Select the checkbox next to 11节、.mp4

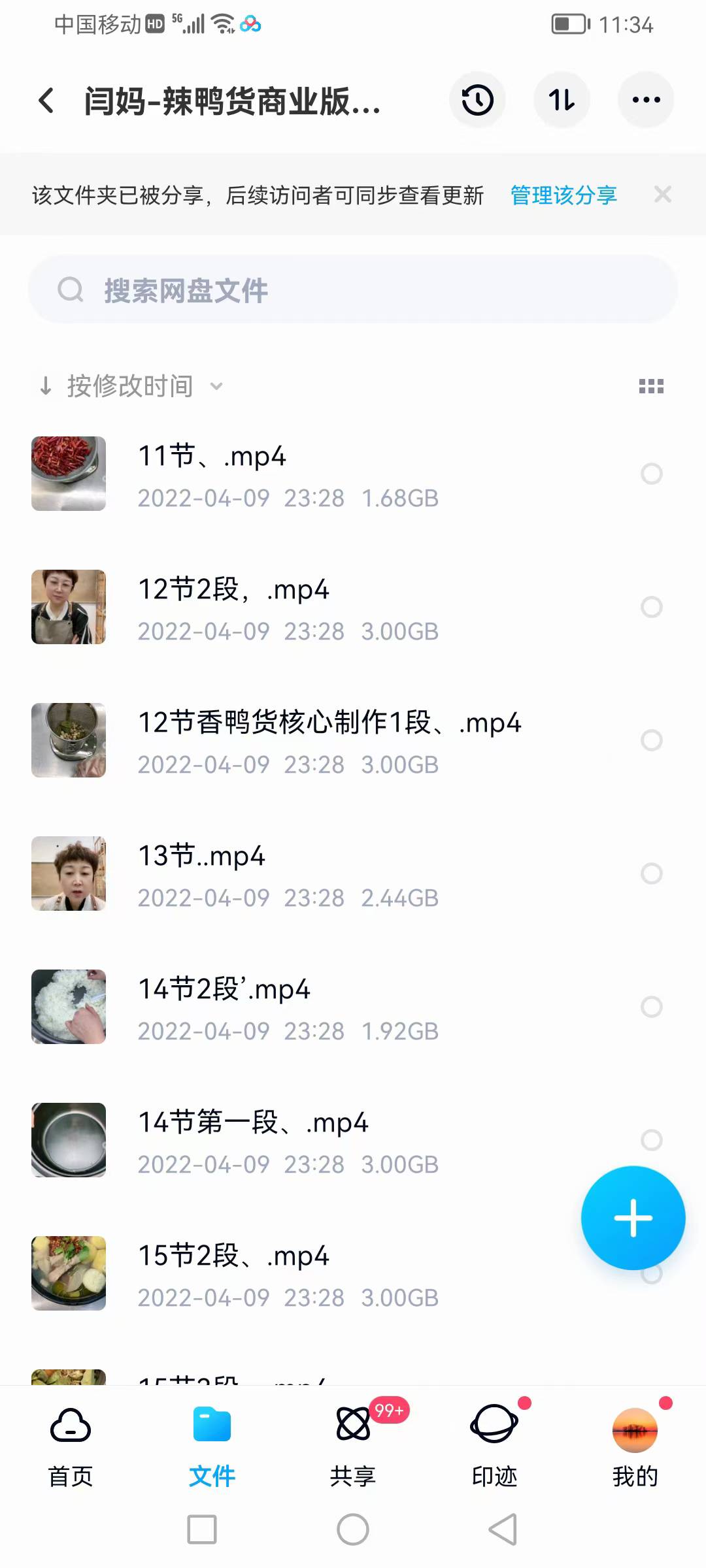(652, 474)
